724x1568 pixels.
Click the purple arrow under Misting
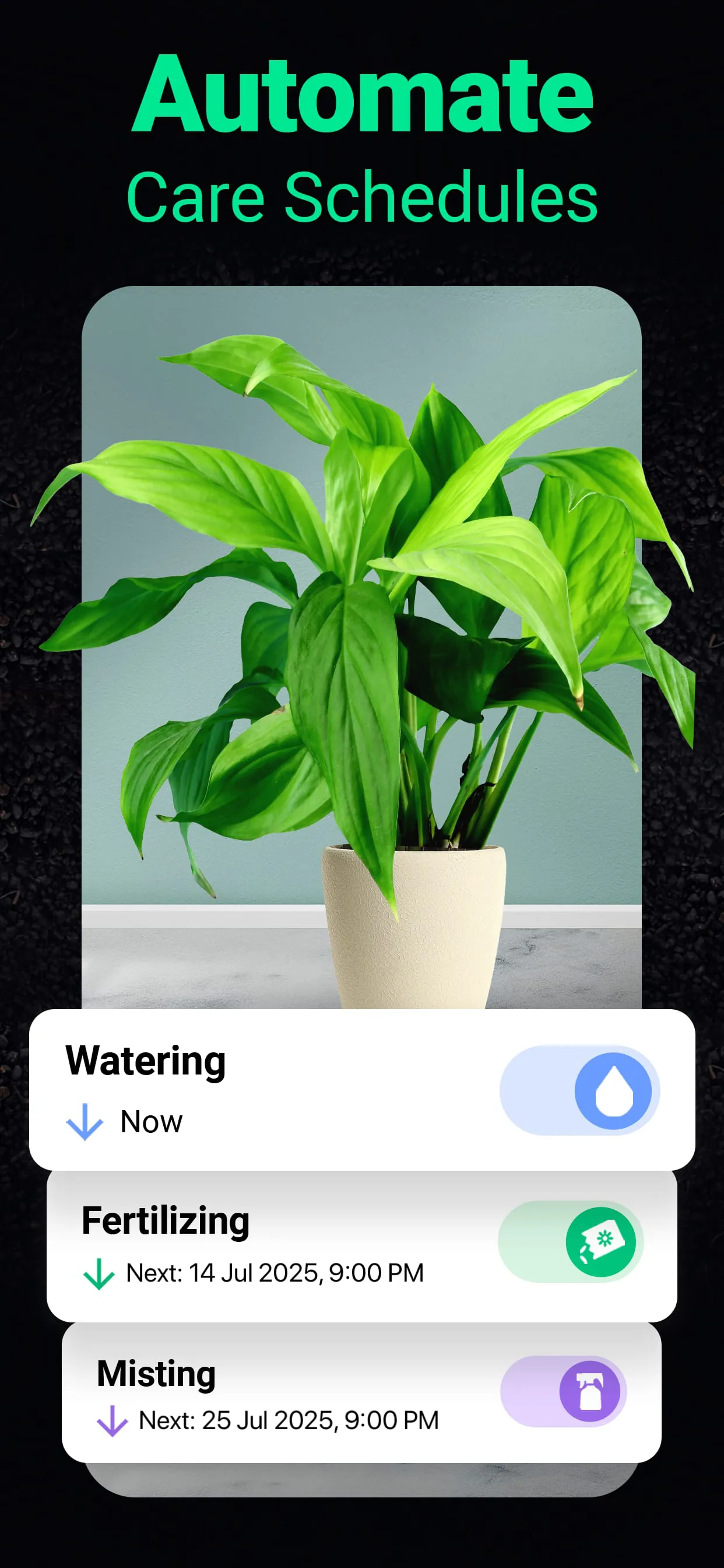(x=114, y=1423)
